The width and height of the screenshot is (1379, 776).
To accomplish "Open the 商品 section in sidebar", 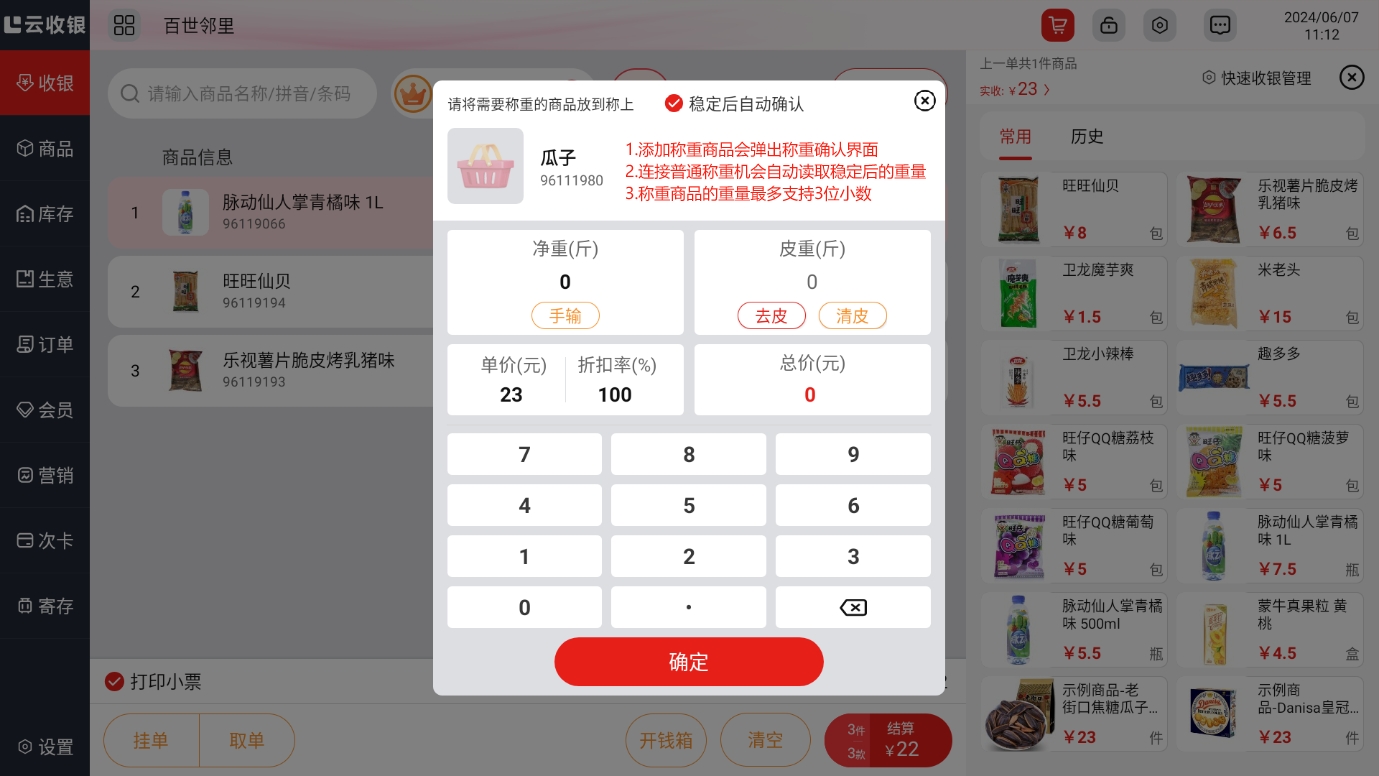I will (x=45, y=149).
